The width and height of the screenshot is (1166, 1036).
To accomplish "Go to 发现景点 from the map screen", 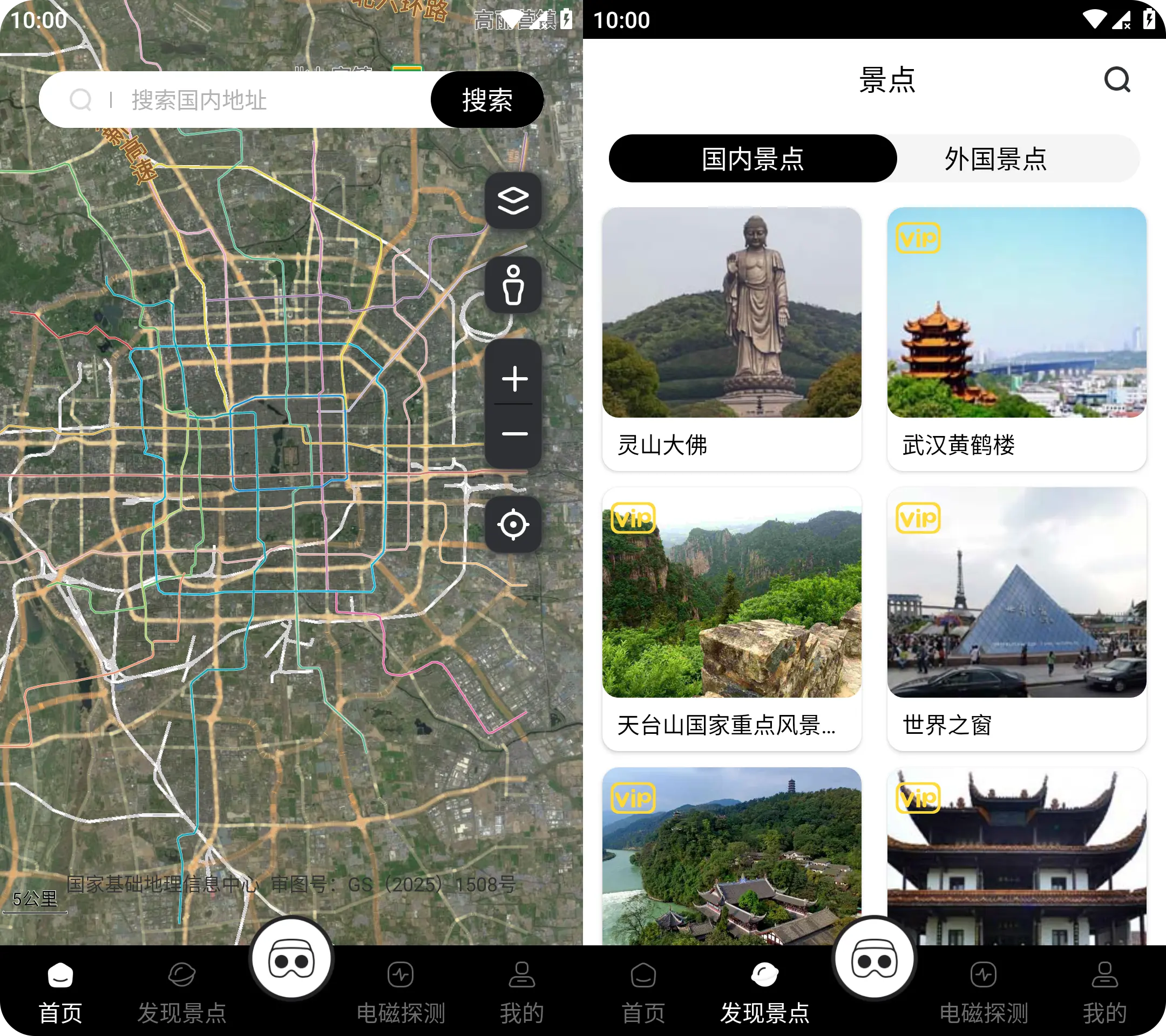I will point(181,992).
